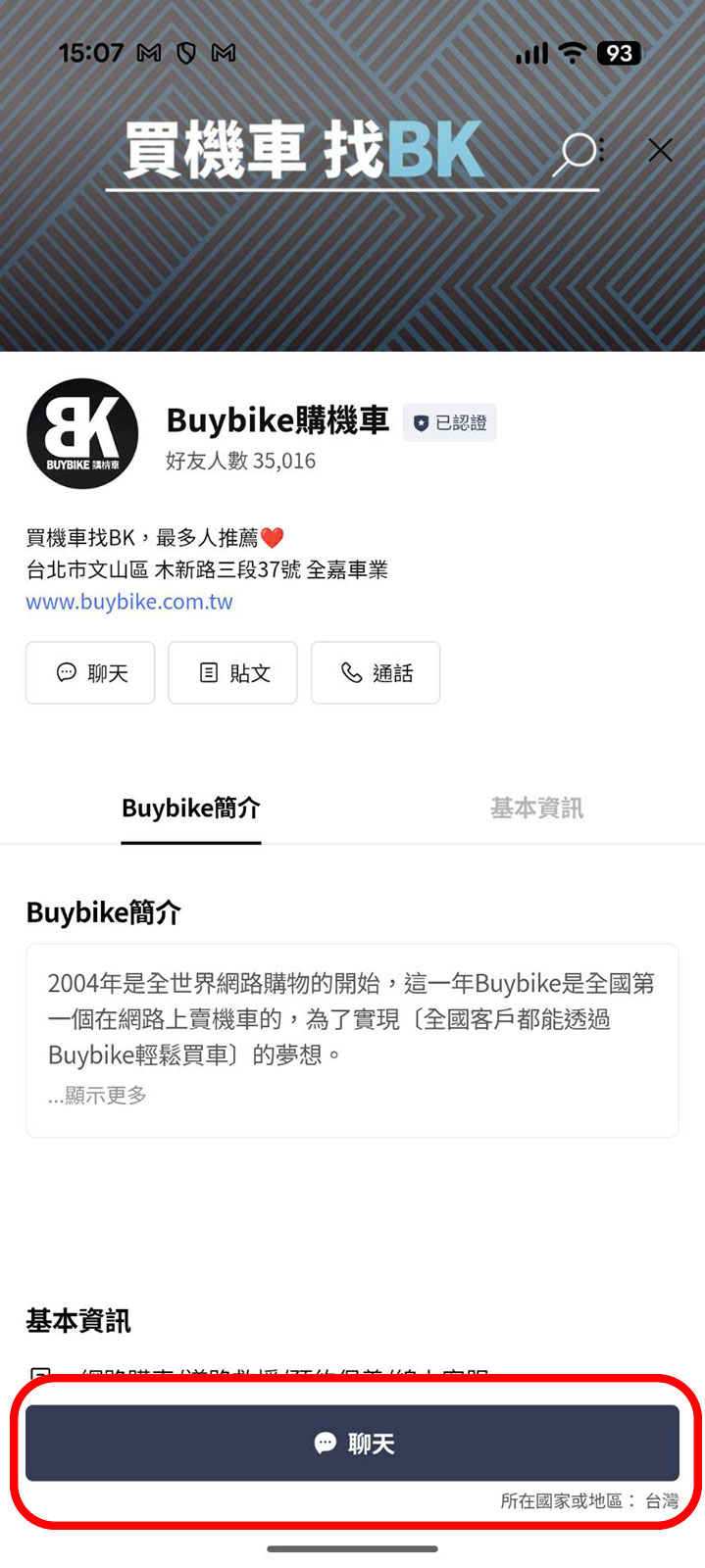The image size is (705, 1568).
Task: Tap the outlined 聊天 button under the address
Action: coord(90,673)
